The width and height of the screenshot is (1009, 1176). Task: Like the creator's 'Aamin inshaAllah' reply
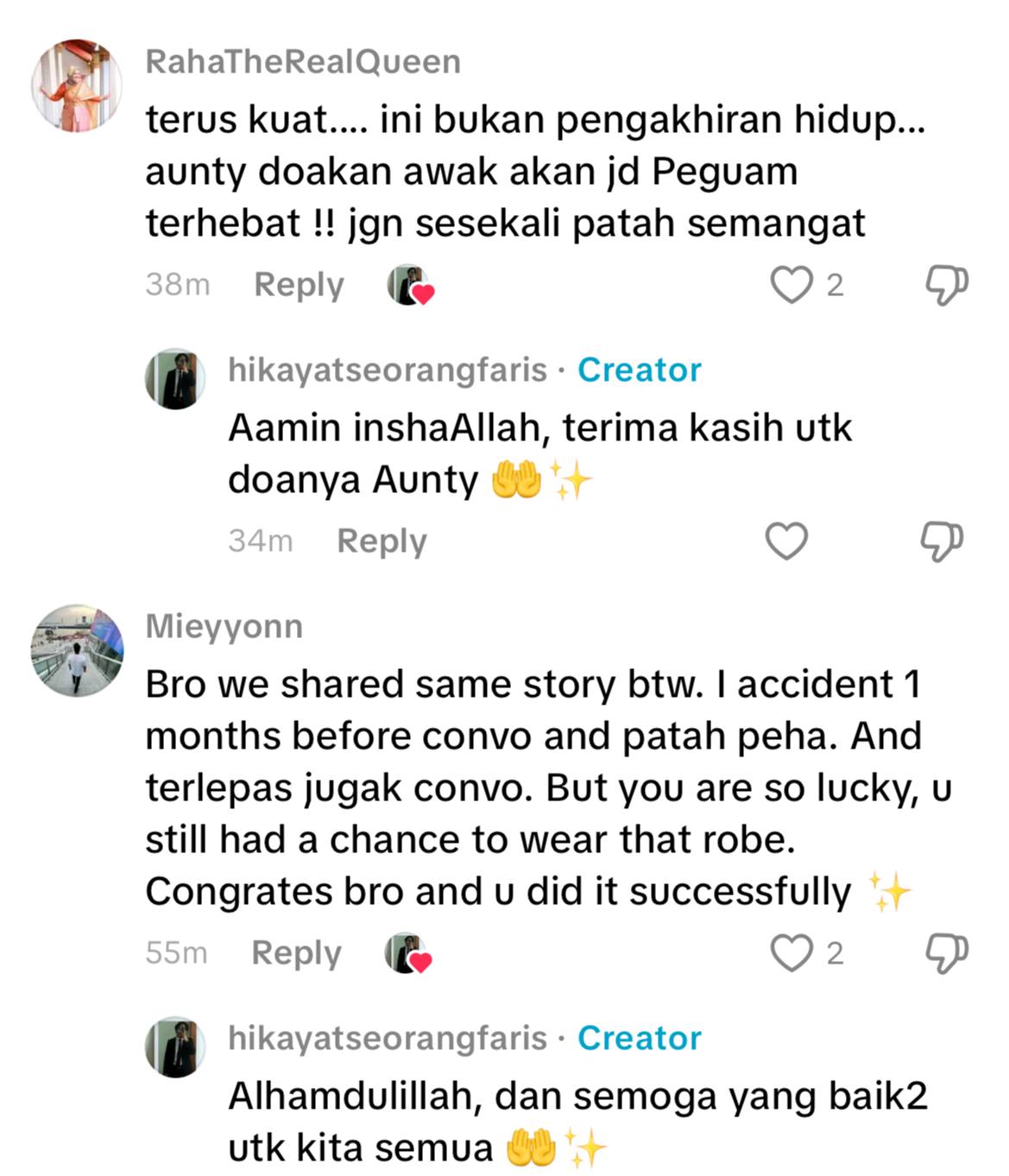[786, 541]
